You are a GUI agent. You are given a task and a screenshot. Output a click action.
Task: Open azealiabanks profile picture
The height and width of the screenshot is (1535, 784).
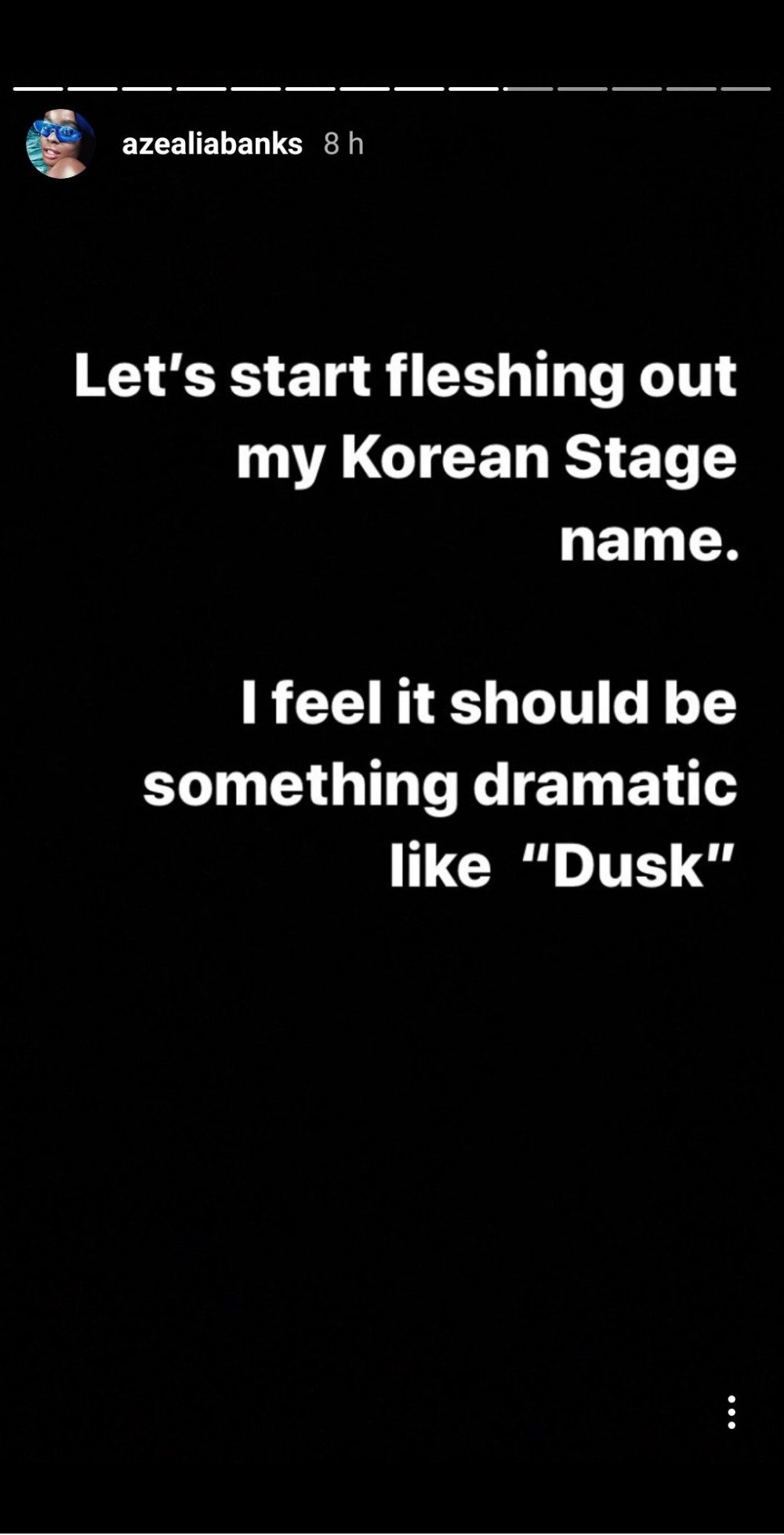tap(60, 144)
